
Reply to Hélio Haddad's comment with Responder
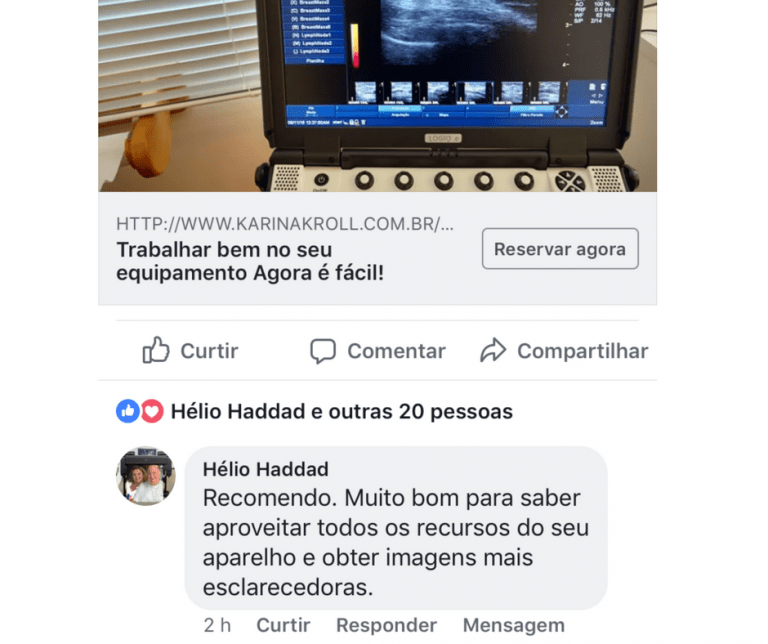click(x=386, y=625)
